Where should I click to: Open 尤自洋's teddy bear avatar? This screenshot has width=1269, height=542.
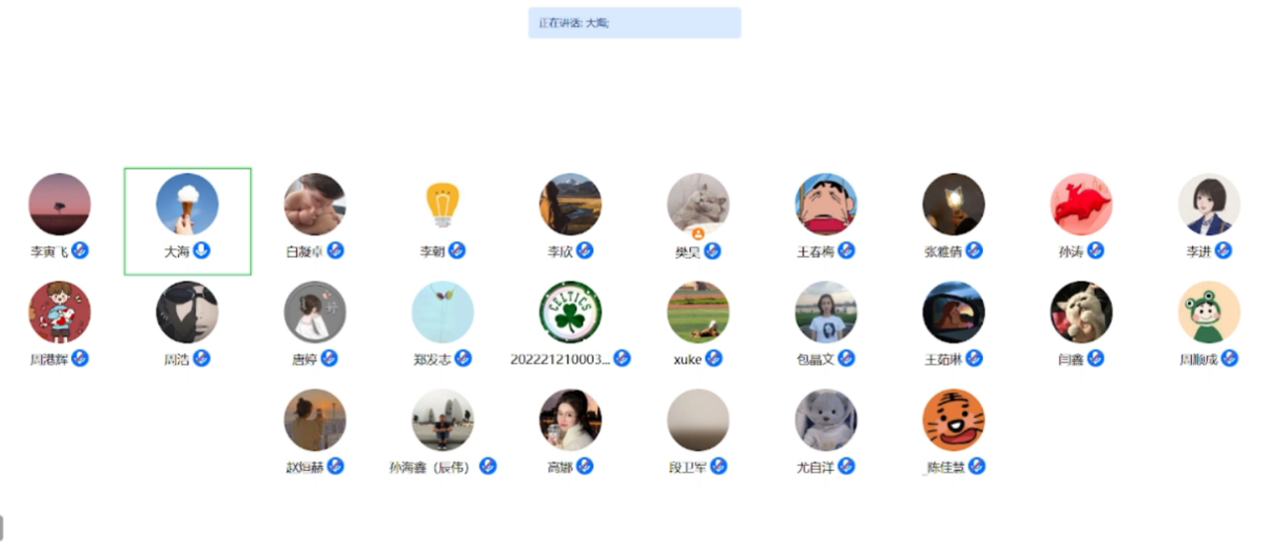(x=826, y=420)
